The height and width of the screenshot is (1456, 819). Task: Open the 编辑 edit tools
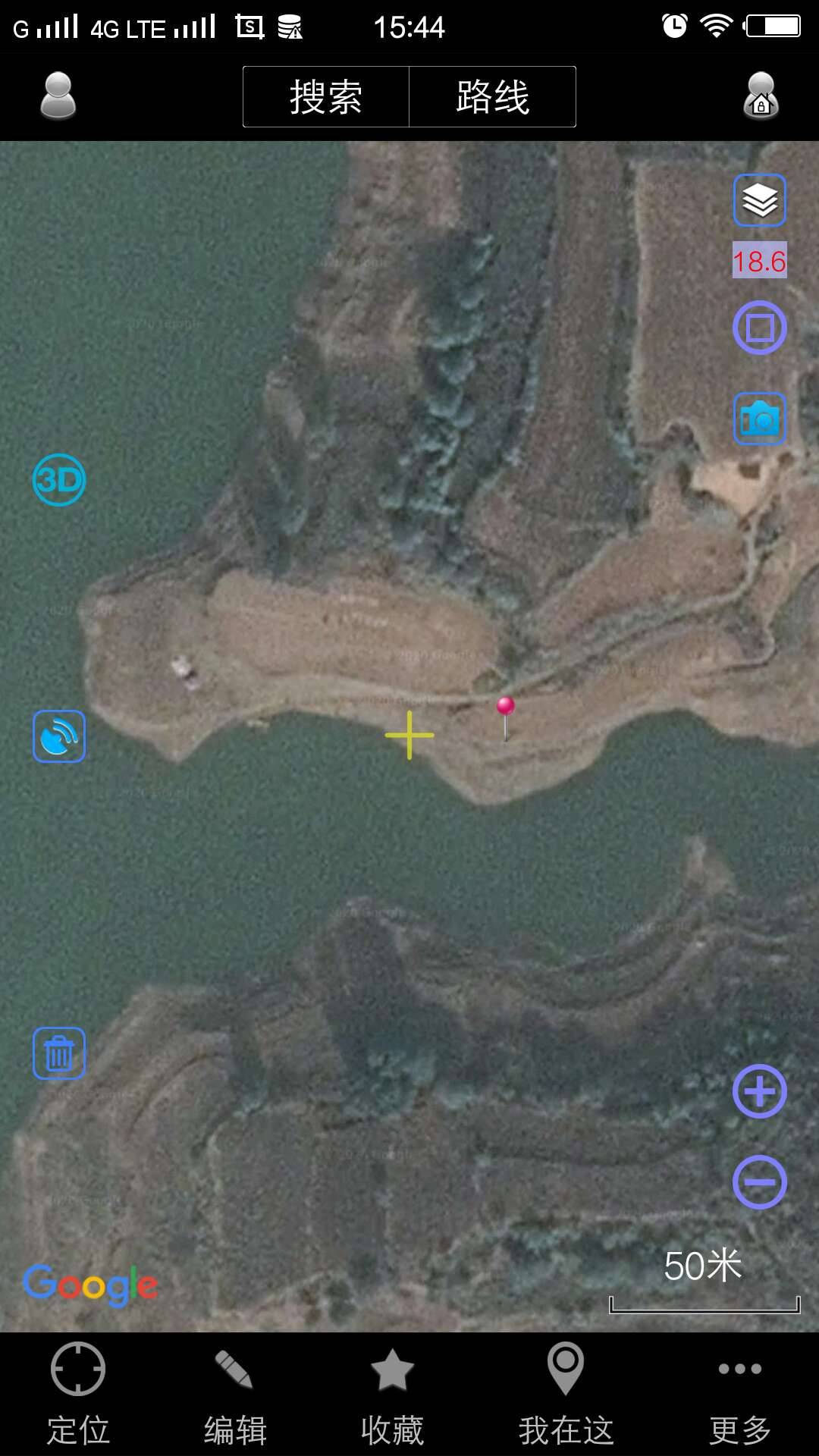tap(235, 1394)
